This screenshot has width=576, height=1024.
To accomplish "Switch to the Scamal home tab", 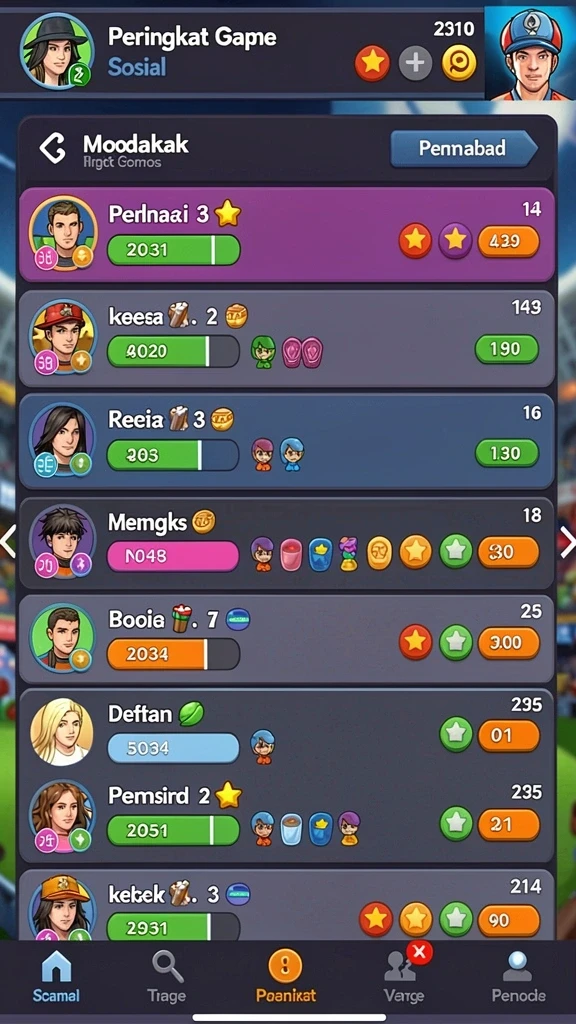I will 56,977.
